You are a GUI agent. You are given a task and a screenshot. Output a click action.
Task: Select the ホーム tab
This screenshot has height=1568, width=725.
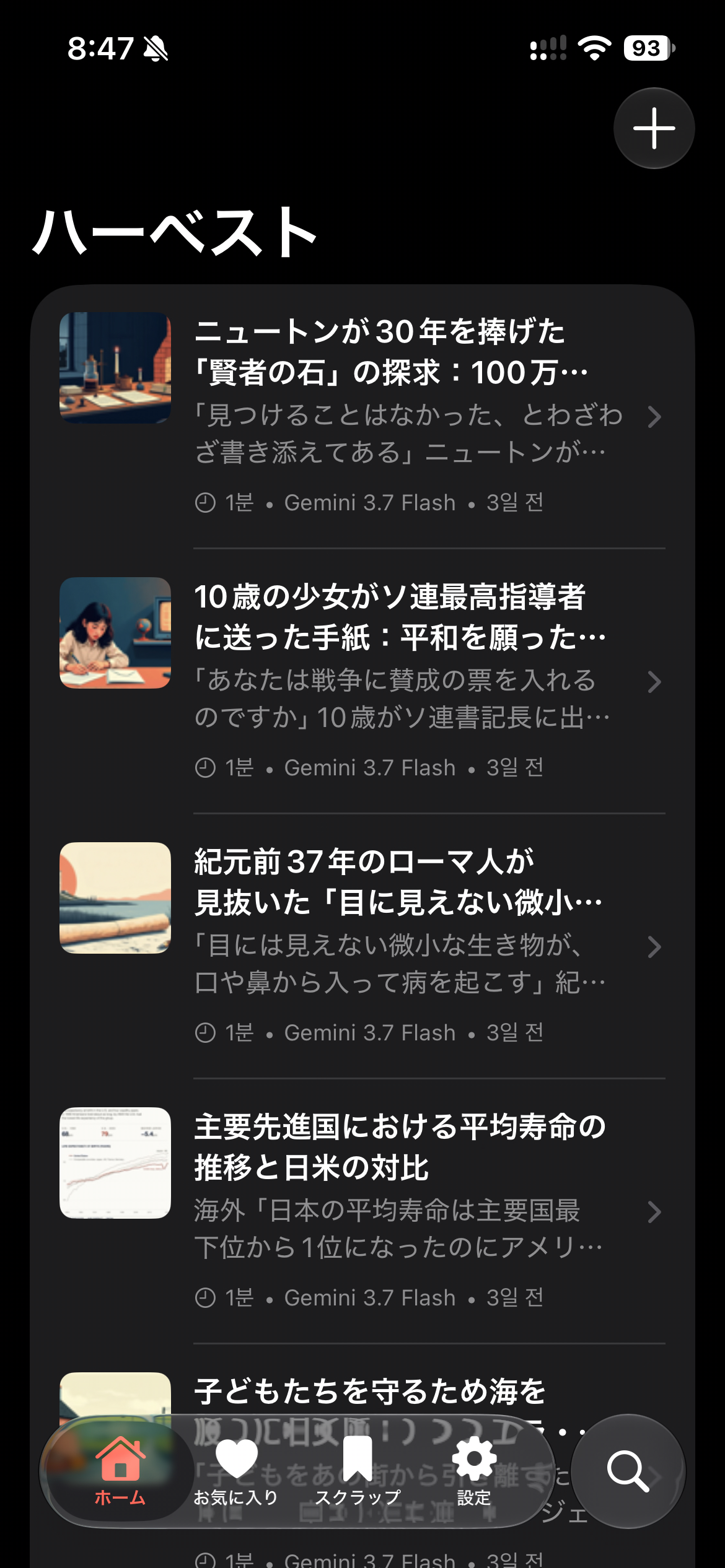[x=120, y=1471]
